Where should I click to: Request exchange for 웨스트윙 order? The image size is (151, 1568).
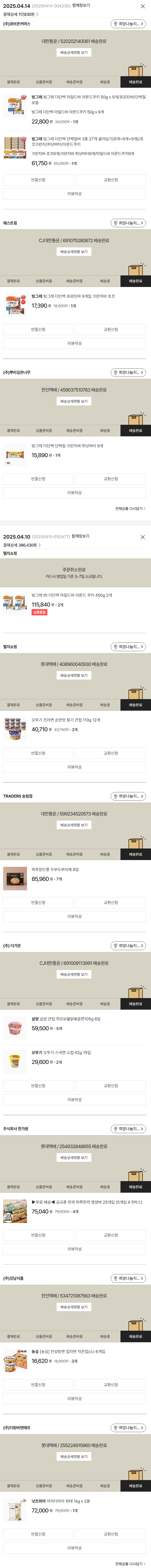(x=110, y=329)
